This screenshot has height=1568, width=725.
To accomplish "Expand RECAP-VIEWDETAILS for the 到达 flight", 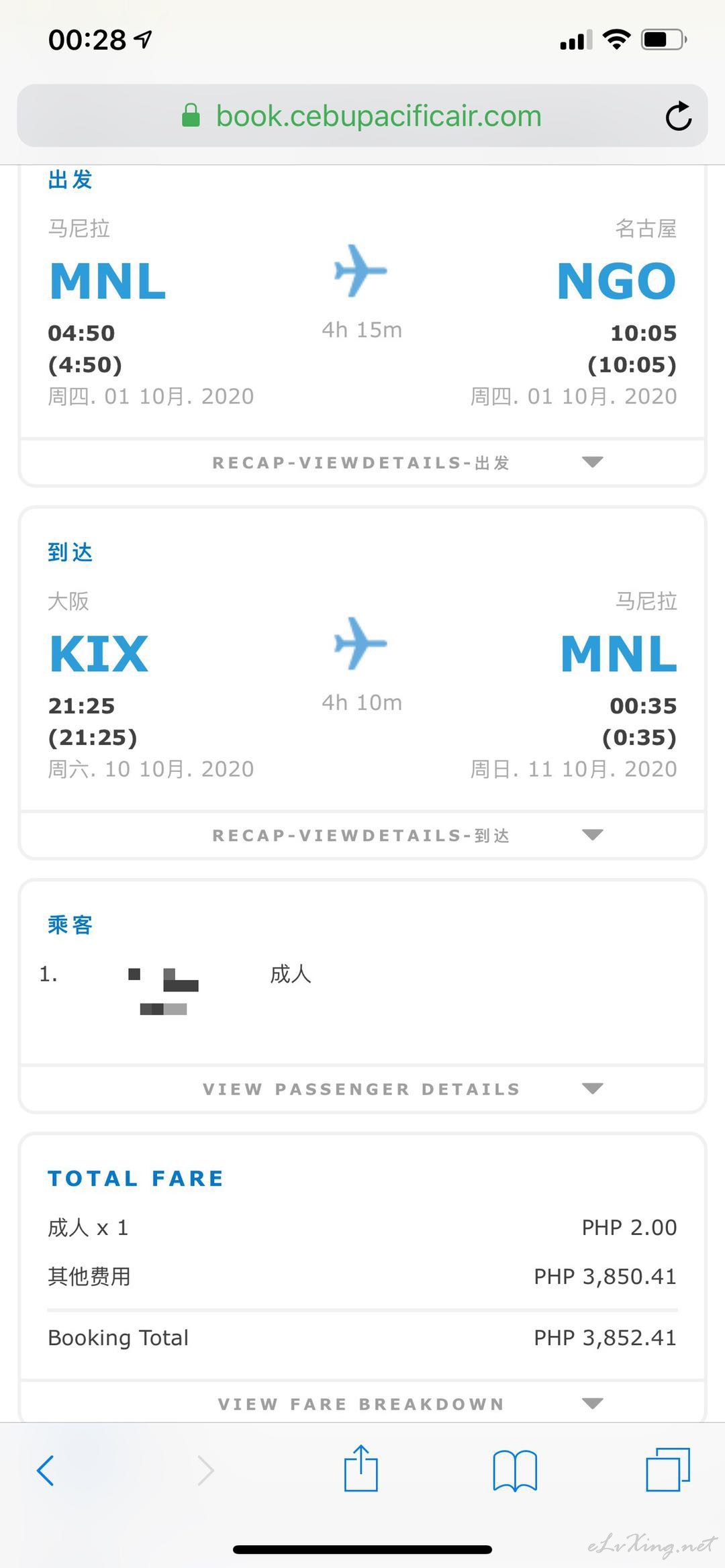I will coord(362,835).
